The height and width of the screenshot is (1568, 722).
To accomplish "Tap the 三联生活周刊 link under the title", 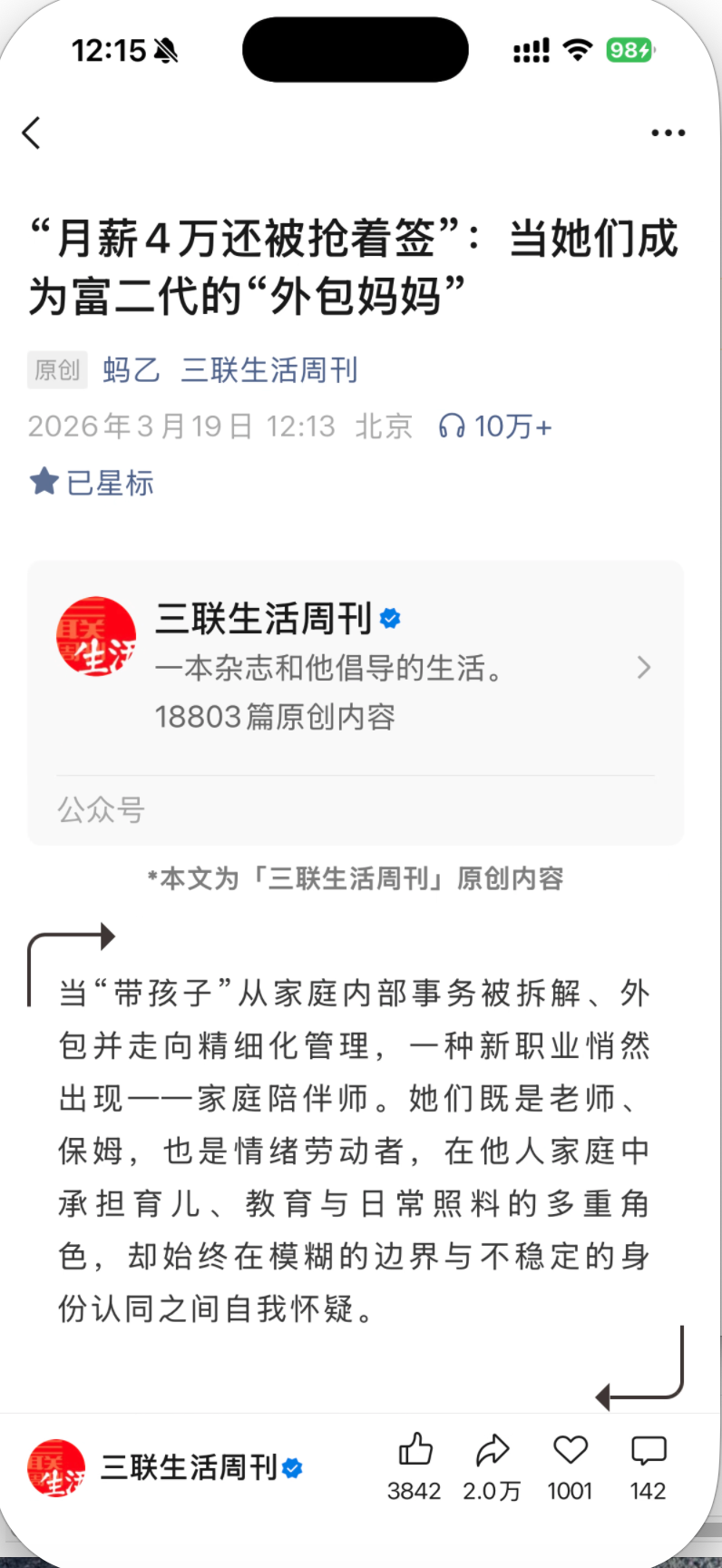I will click(x=269, y=370).
